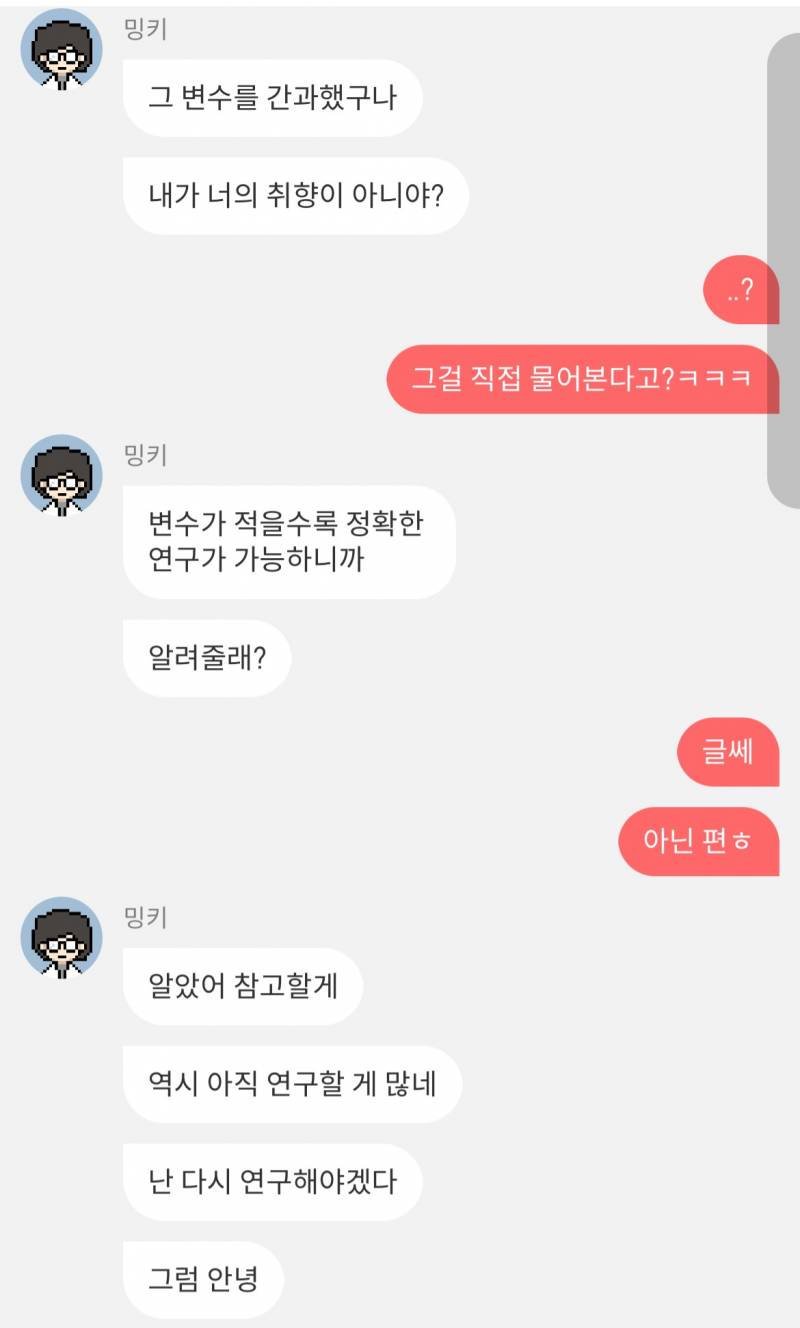
Task: Click the '난 다시 연구해야겠다' bubble
Action: point(273,1182)
